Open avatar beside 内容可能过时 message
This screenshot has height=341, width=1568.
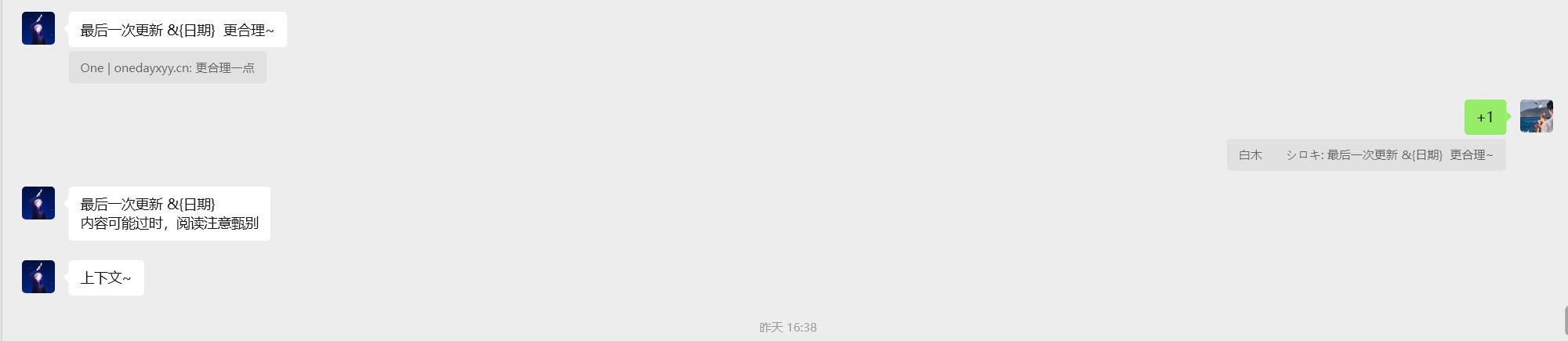coord(38,203)
